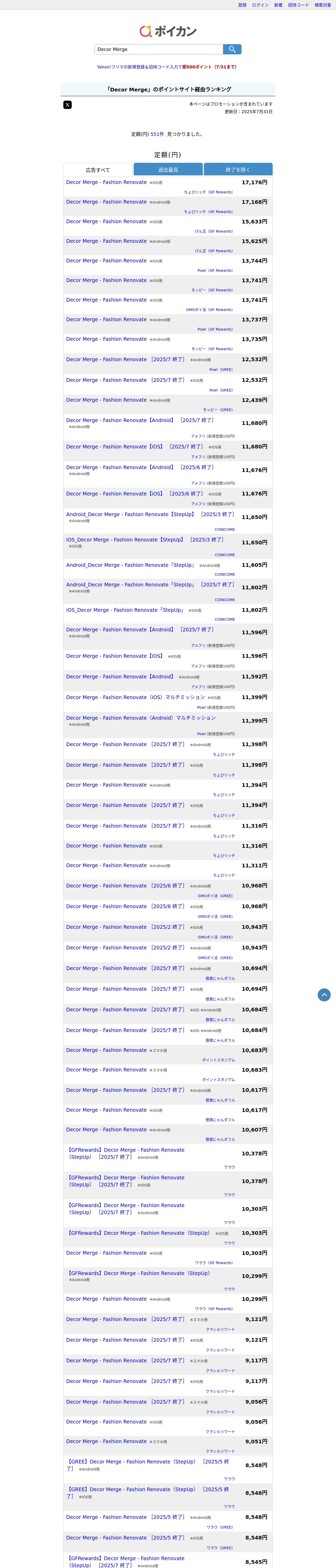This screenshot has height=1568, width=336.
Task: Tap the 登録 link in the header
Action: 242,5
